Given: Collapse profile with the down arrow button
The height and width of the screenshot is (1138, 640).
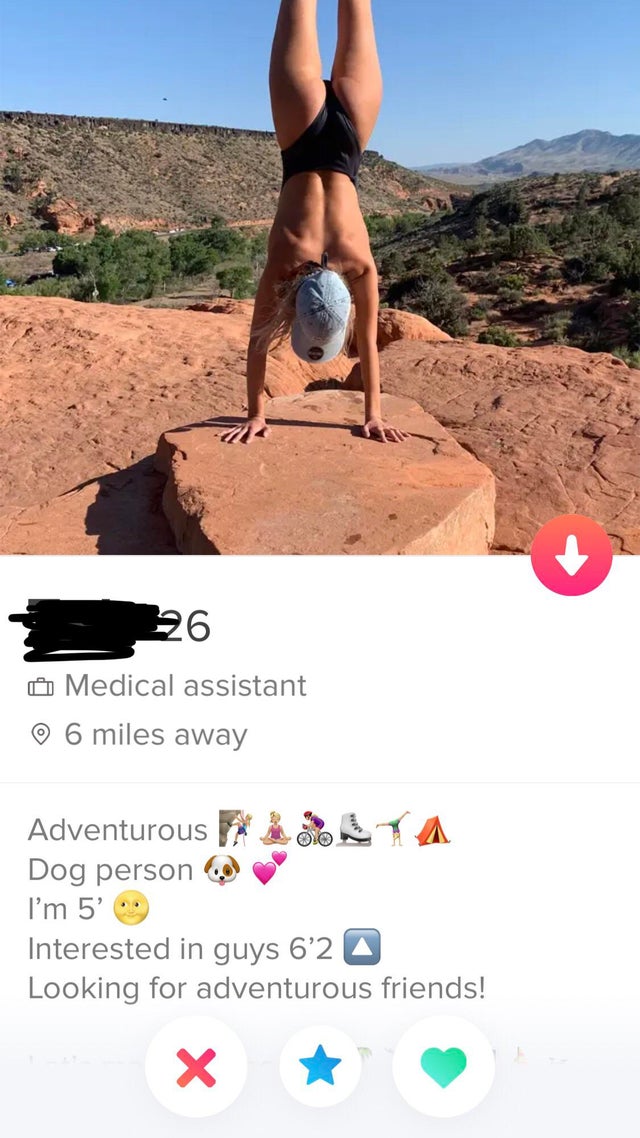Looking at the screenshot, I should (x=571, y=556).
